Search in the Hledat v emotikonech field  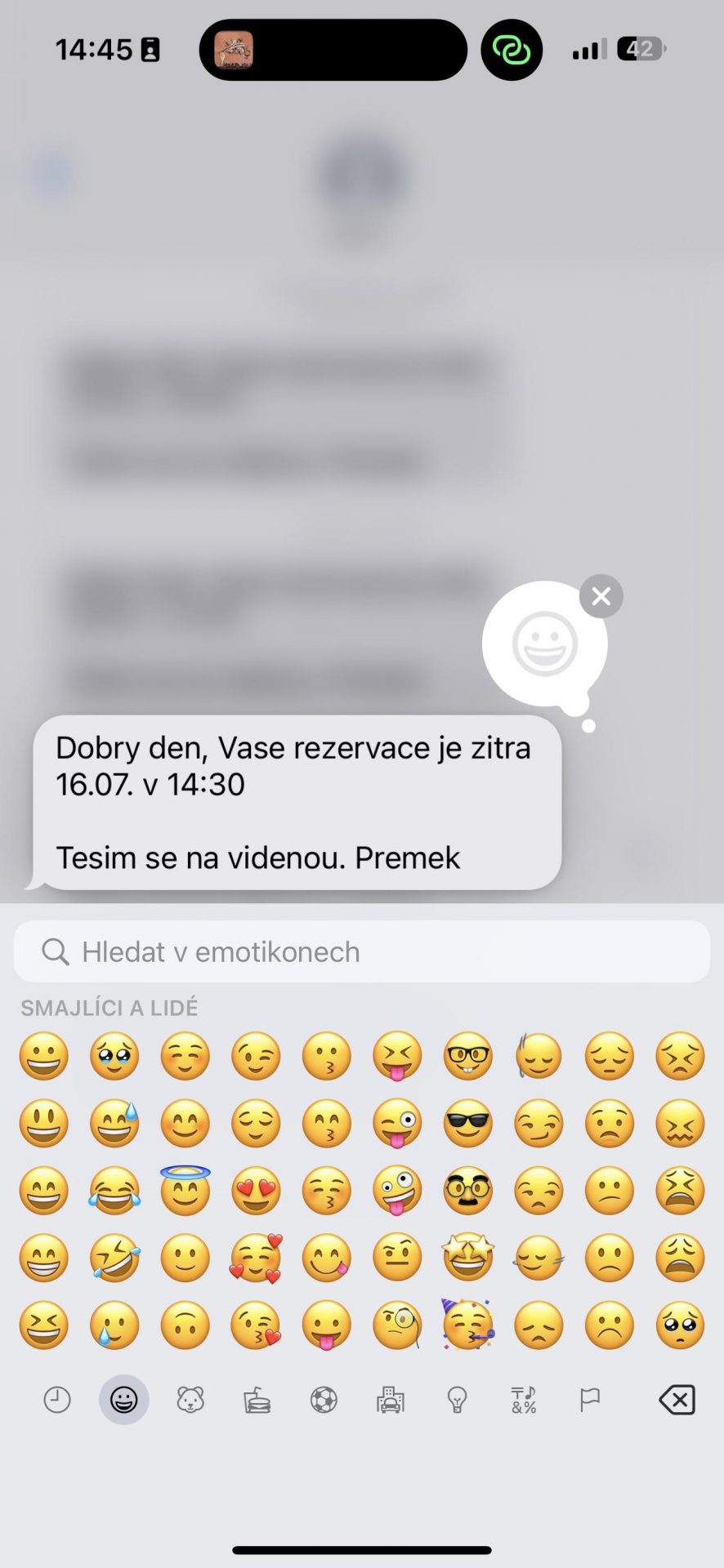click(x=362, y=951)
